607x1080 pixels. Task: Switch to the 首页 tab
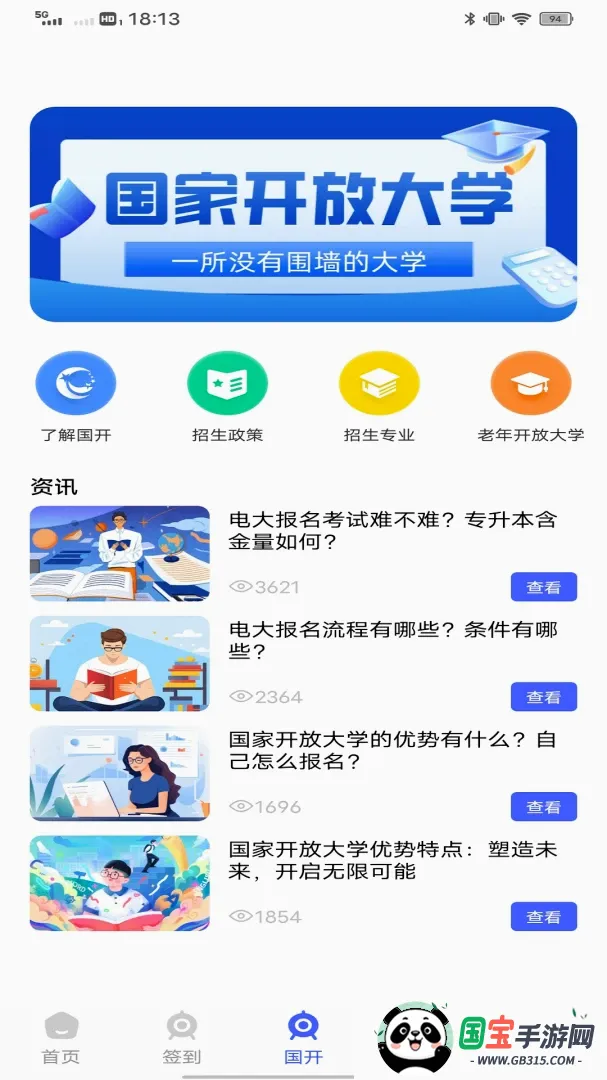61,1038
